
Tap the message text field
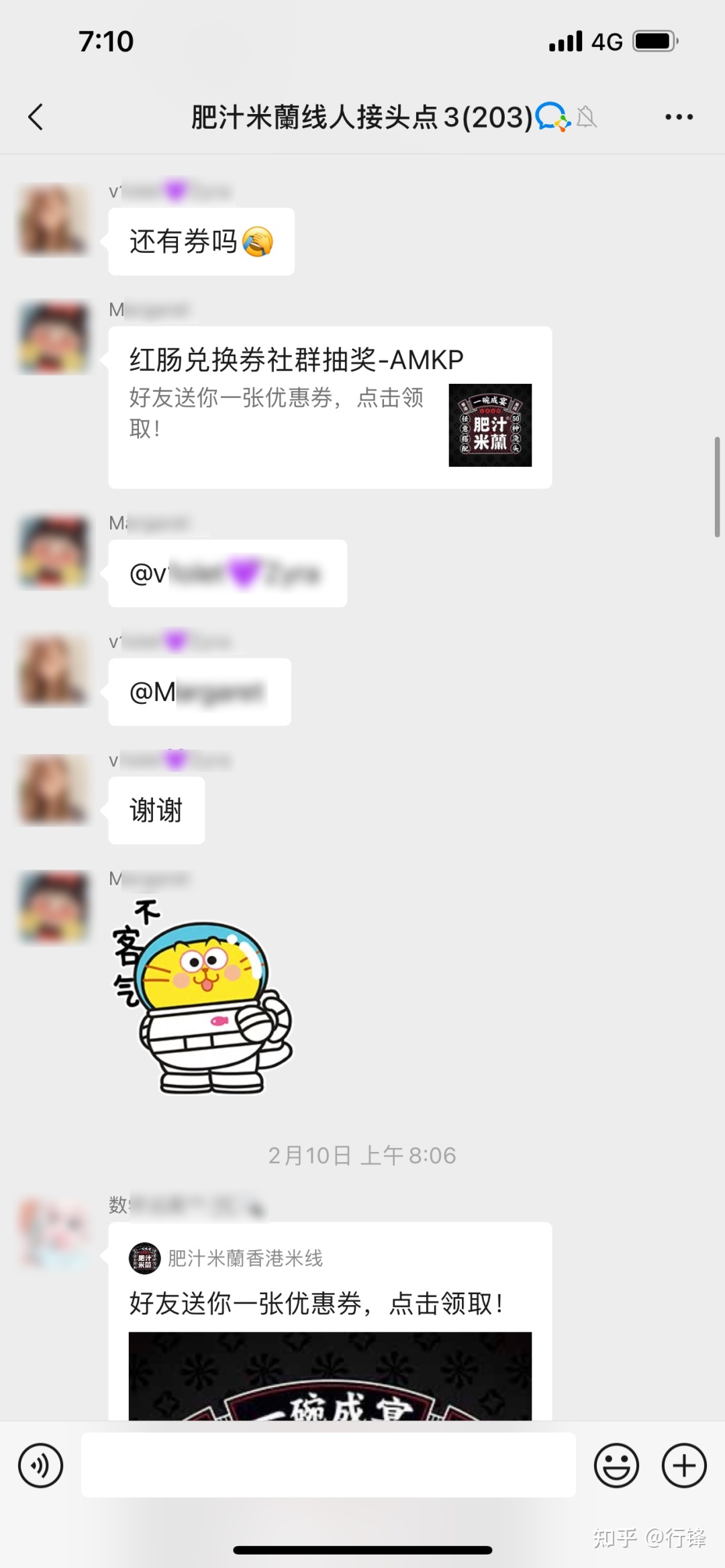[328, 1466]
